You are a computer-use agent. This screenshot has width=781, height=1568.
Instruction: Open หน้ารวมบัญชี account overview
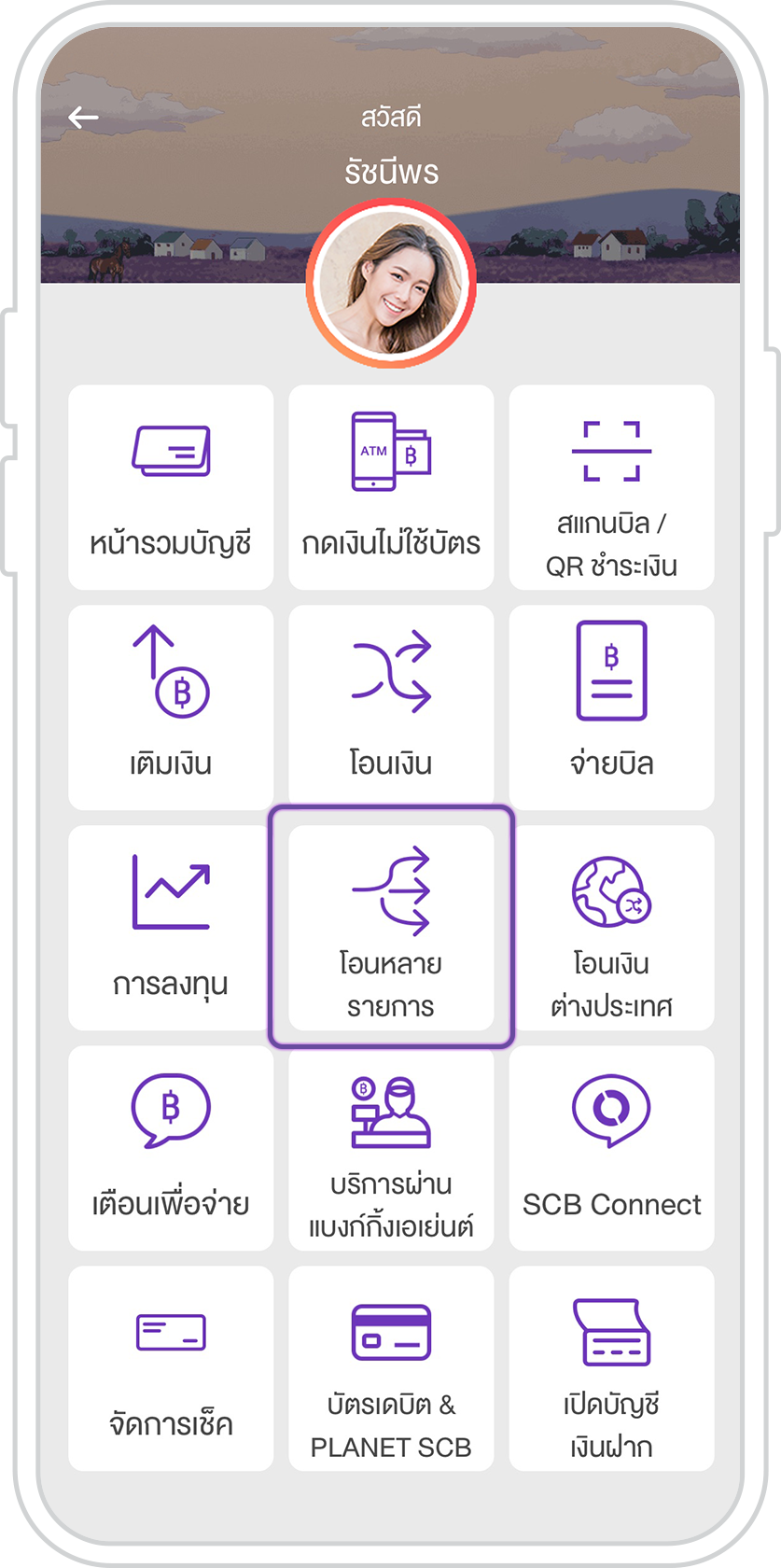(x=171, y=487)
